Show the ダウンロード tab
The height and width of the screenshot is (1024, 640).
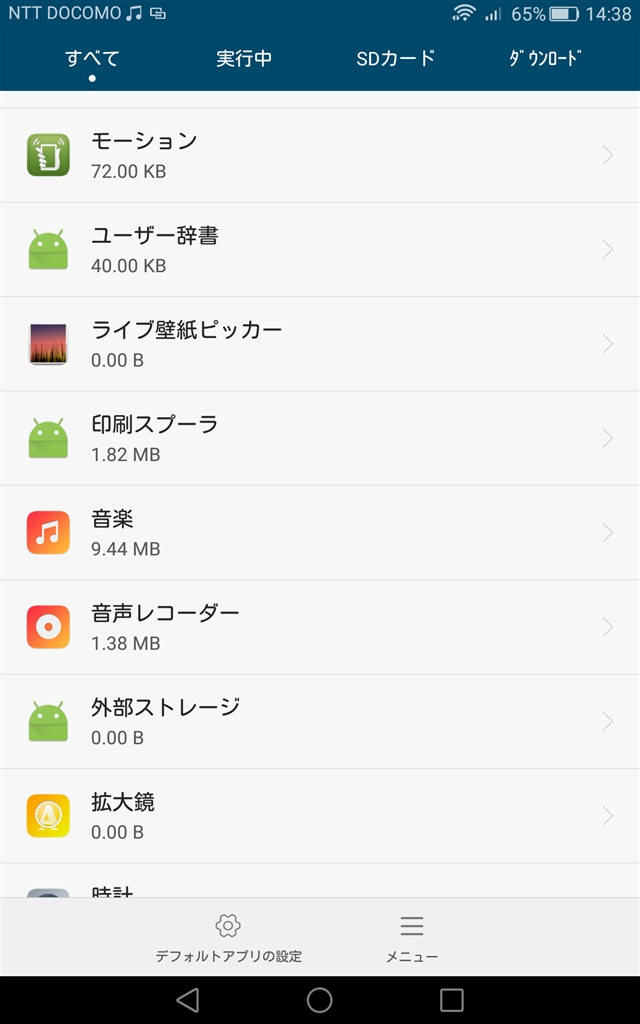click(545, 58)
